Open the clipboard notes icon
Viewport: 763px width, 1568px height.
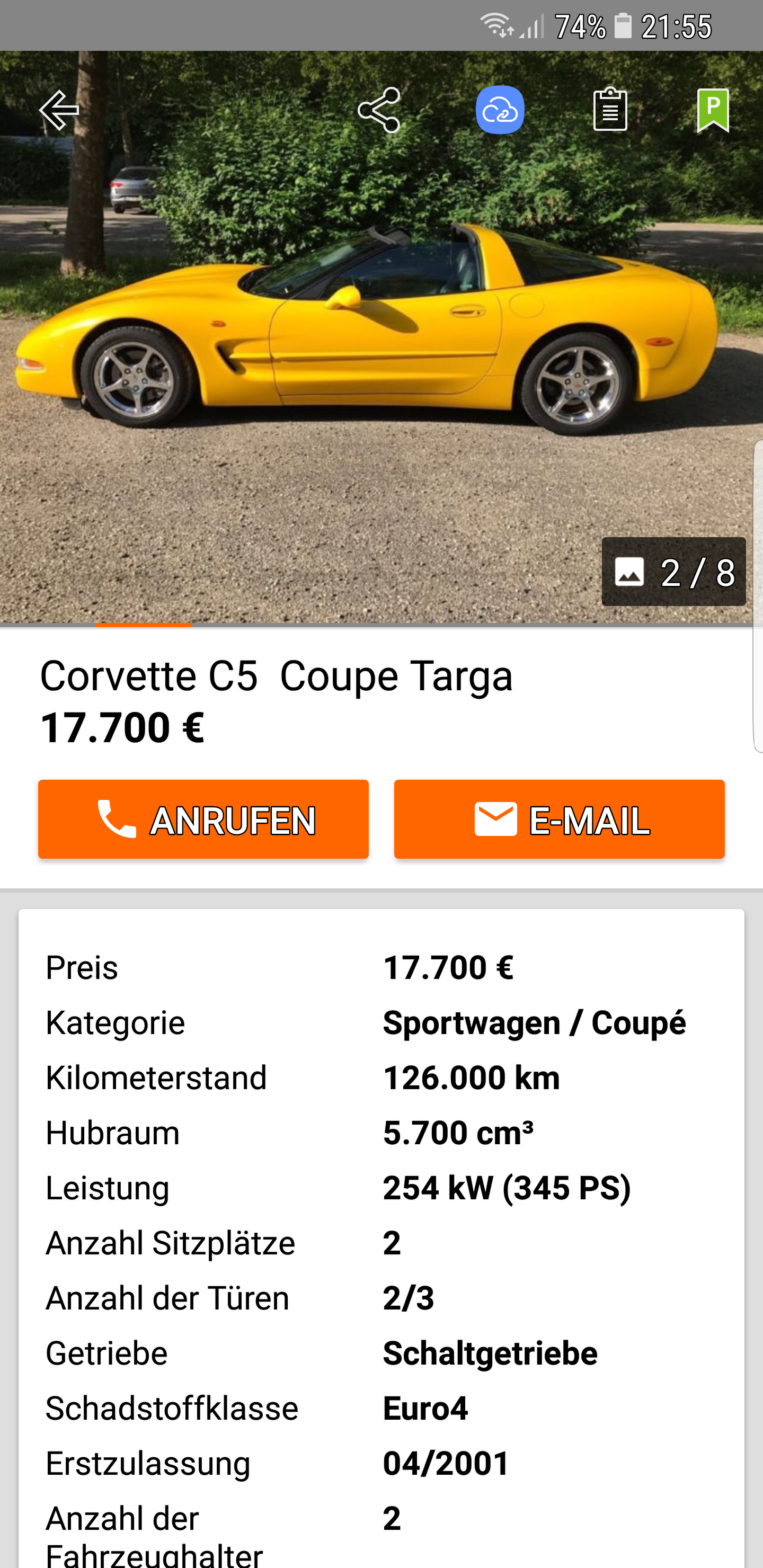coord(610,110)
